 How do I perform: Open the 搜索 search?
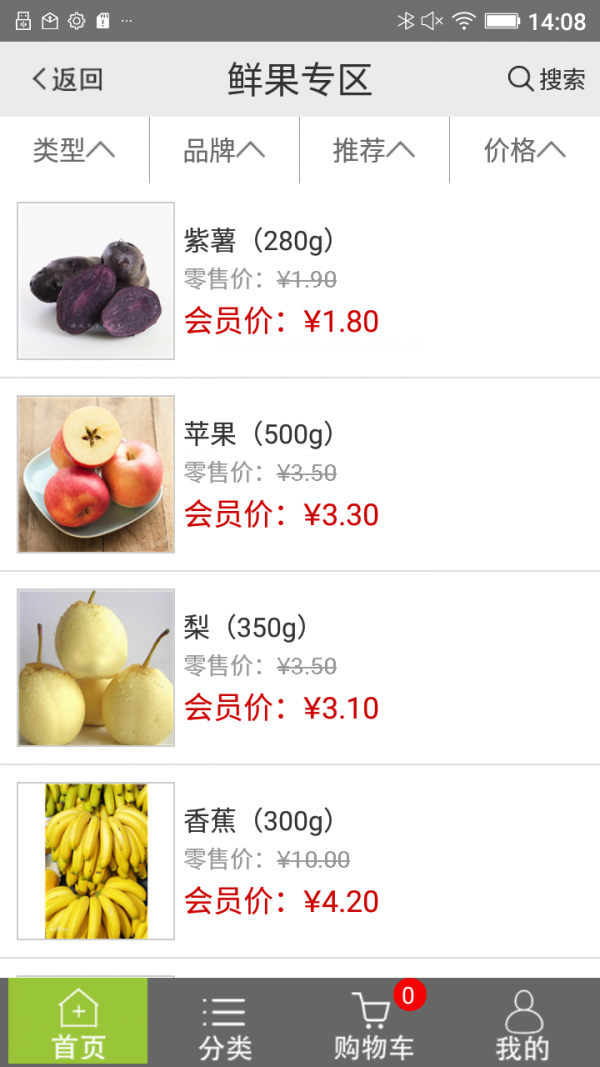pos(546,80)
